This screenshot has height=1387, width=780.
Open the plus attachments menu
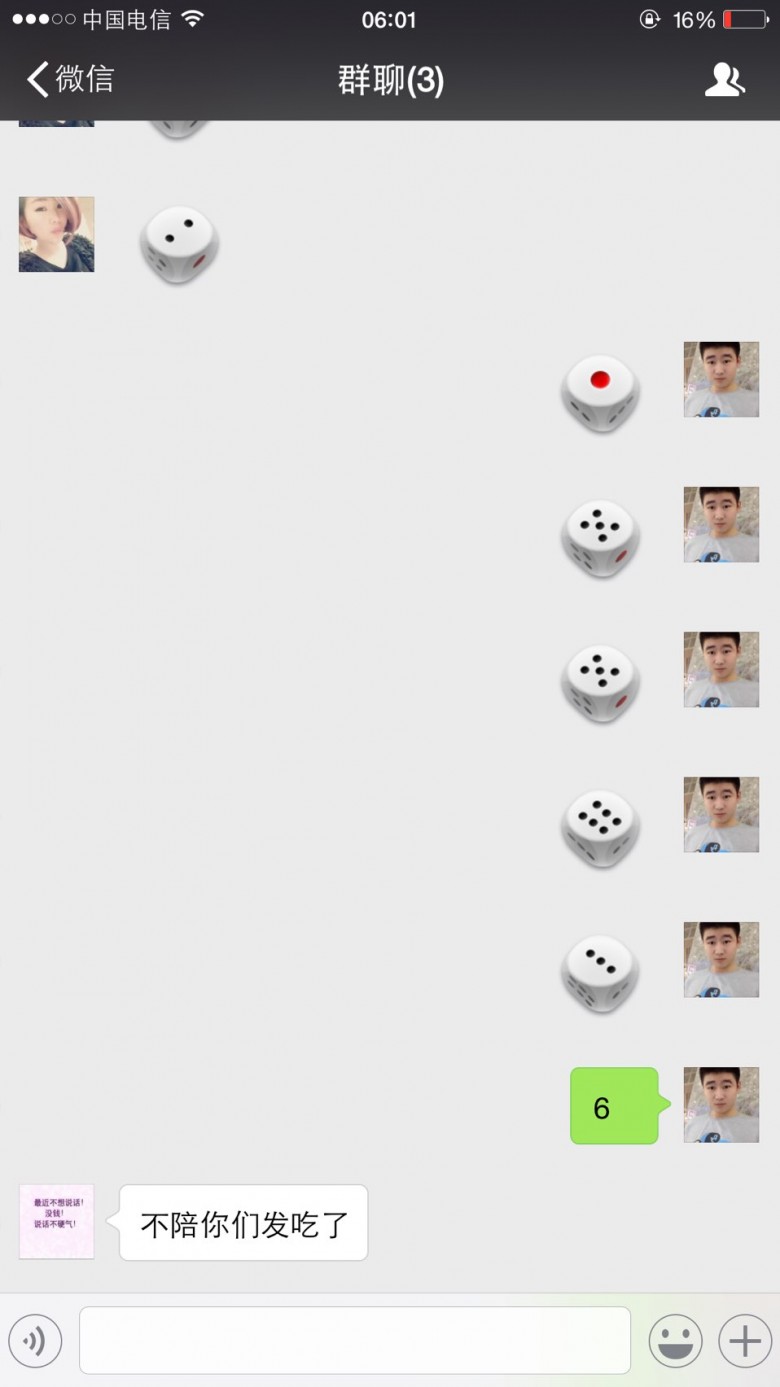745,1340
